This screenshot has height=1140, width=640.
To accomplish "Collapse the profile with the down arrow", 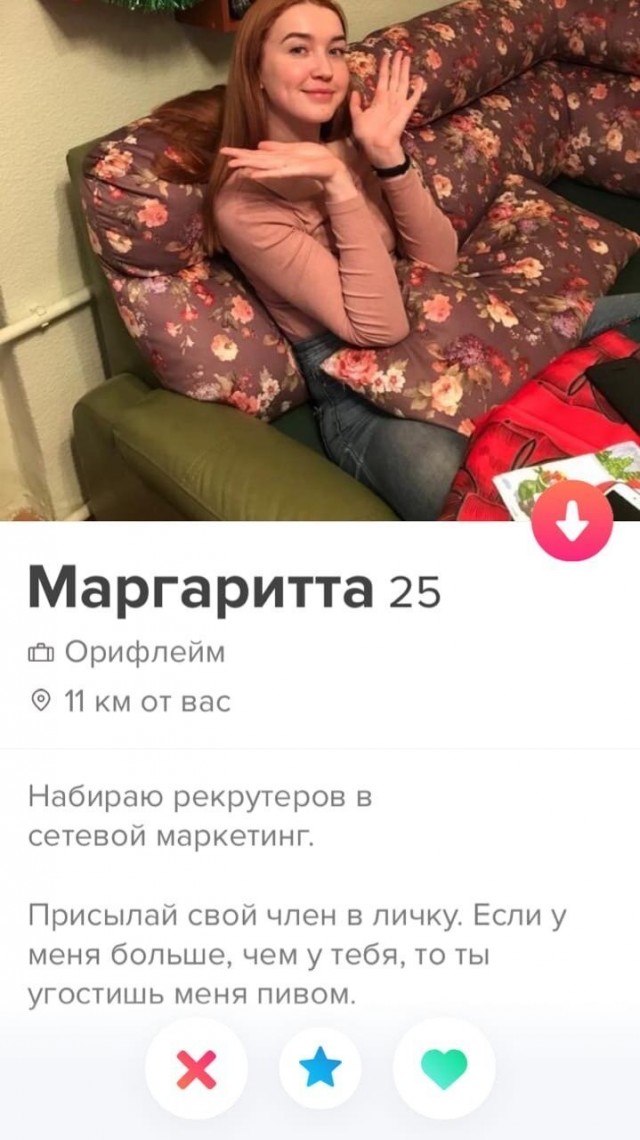I will [x=572, y=520].
